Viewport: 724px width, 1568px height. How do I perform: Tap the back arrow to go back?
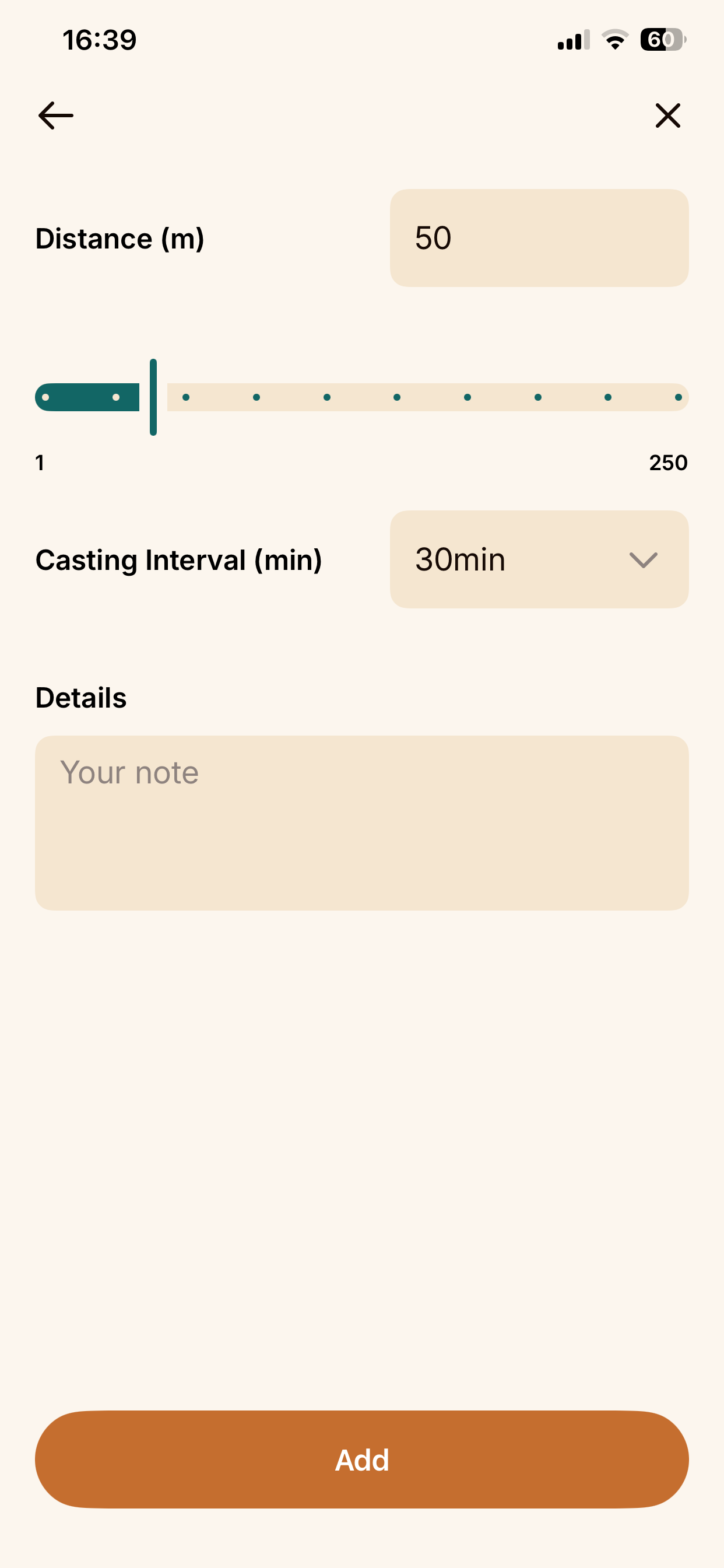55,115
